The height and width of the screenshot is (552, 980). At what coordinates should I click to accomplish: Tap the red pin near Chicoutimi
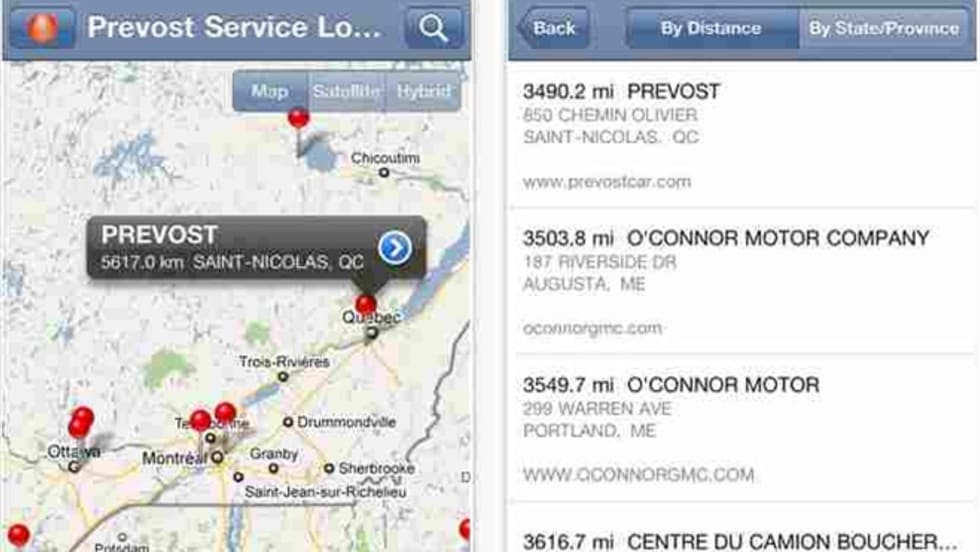[x=298, y=119]
